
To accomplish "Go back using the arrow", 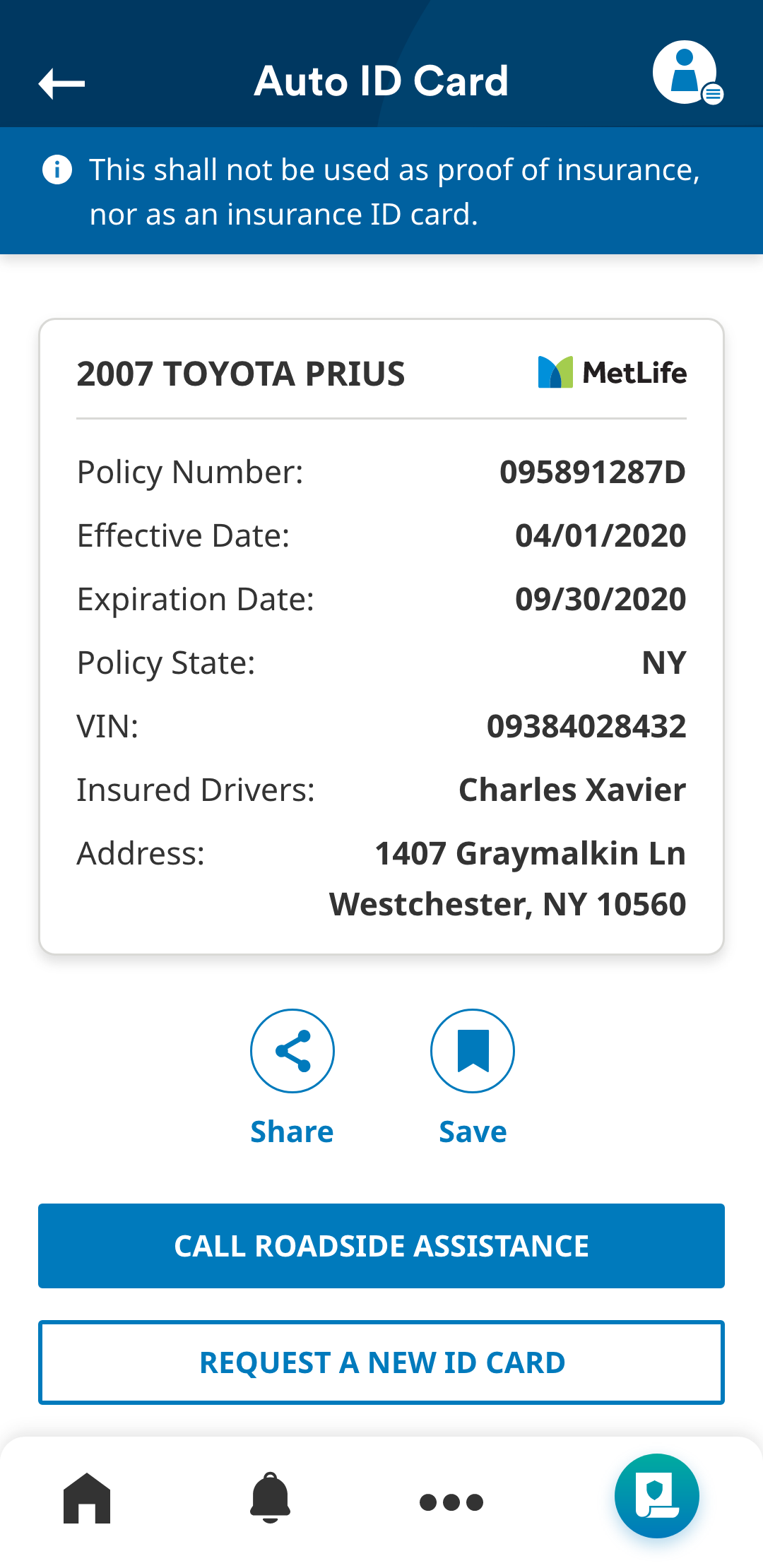I will [61, 83].
